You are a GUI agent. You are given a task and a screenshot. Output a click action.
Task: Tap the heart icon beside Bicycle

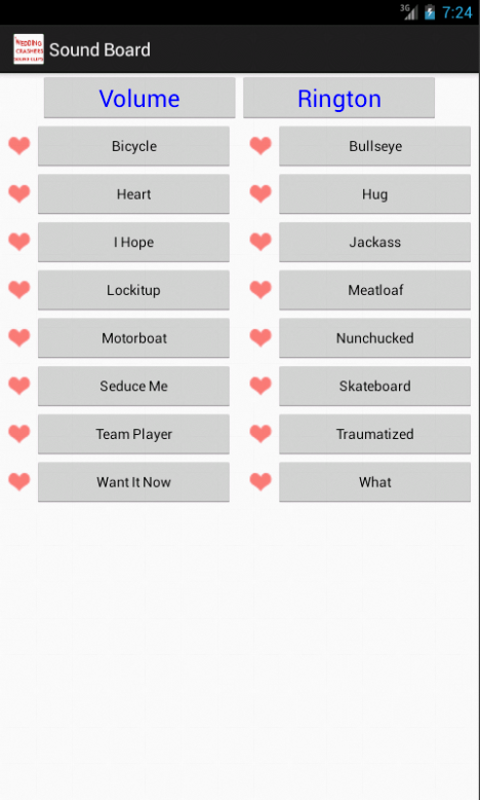coord(19,146)
